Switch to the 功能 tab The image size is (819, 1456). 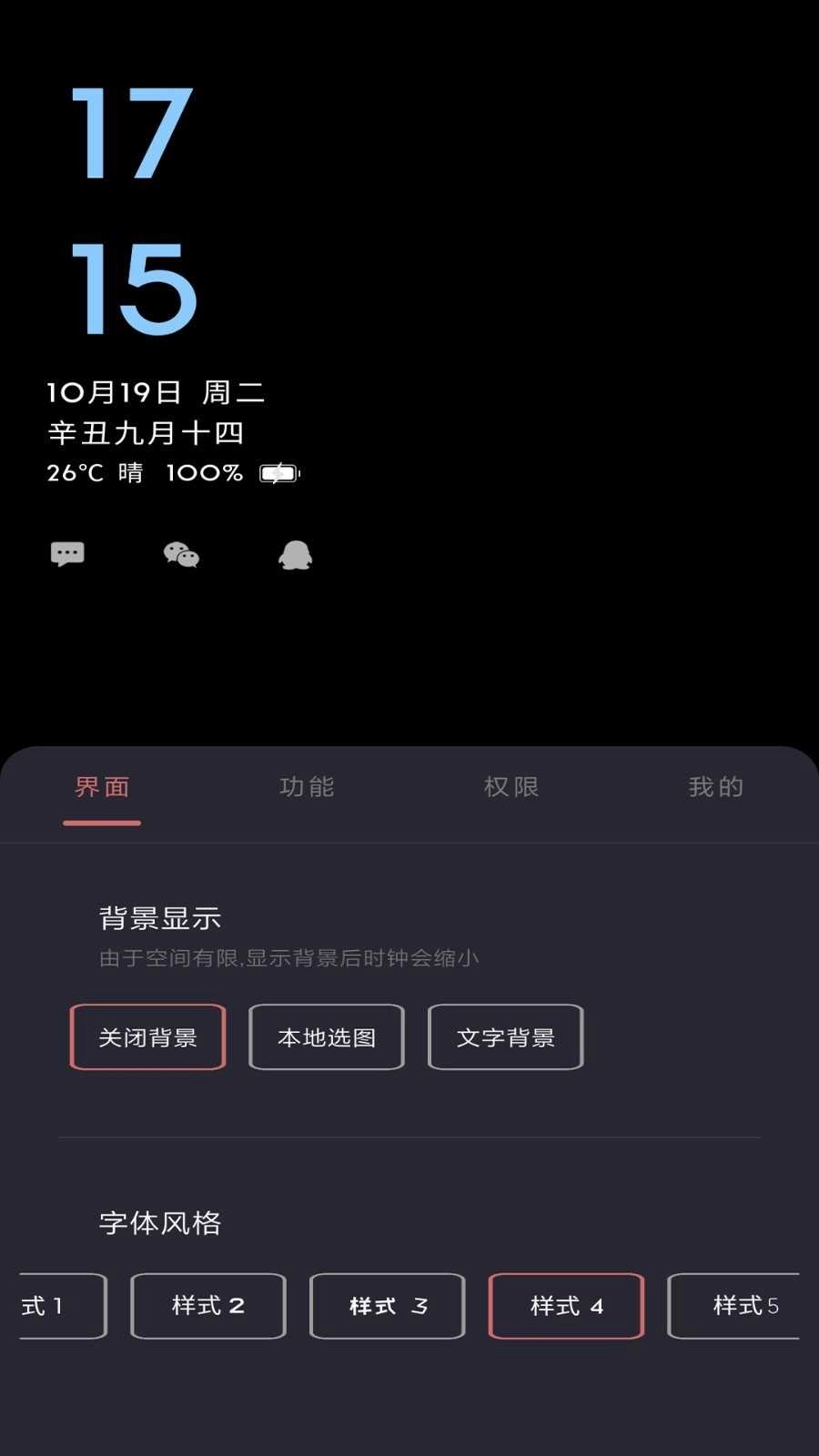307,786
